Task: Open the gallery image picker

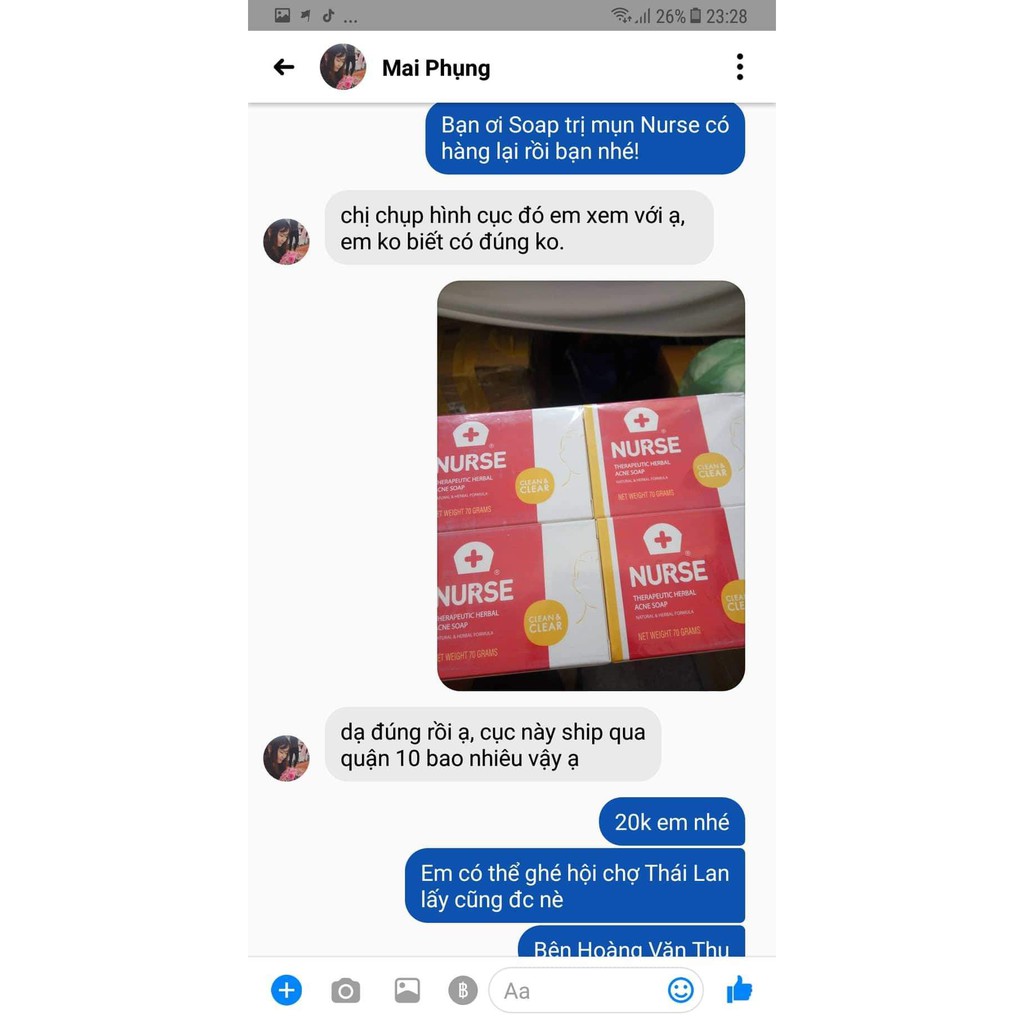Action: click(x=407, y=990)
